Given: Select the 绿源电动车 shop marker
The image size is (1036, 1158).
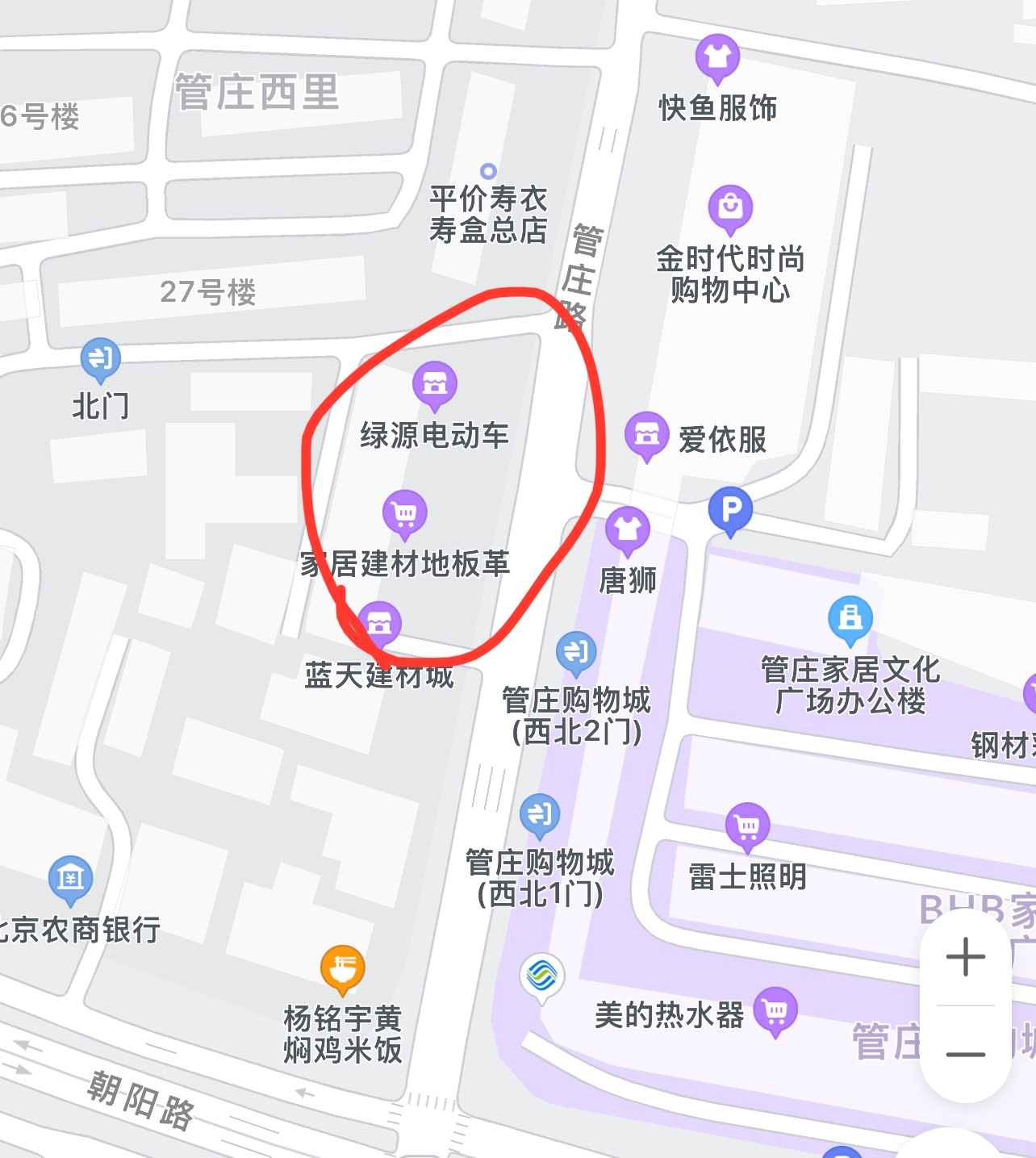Looking at the screenshot, I should [x=435, y=383].
